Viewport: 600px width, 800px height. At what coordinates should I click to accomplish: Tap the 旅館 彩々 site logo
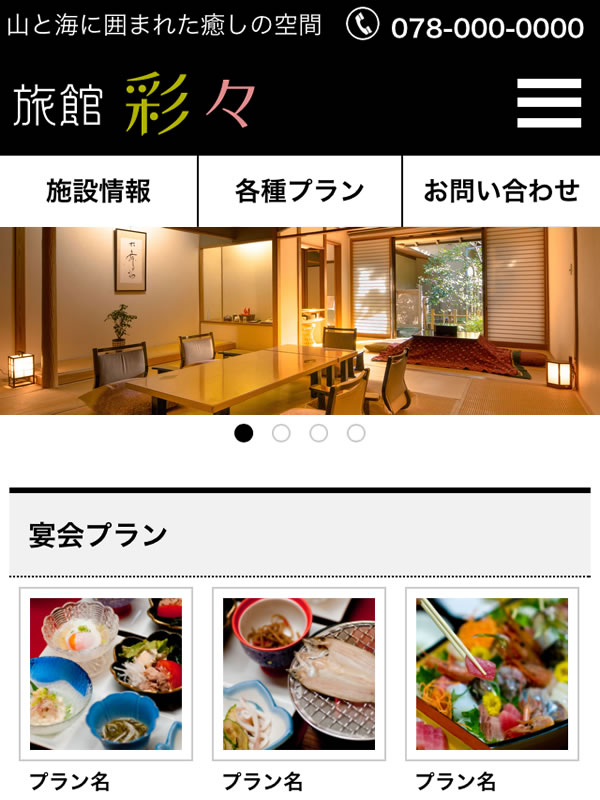(x=135, y=105)
